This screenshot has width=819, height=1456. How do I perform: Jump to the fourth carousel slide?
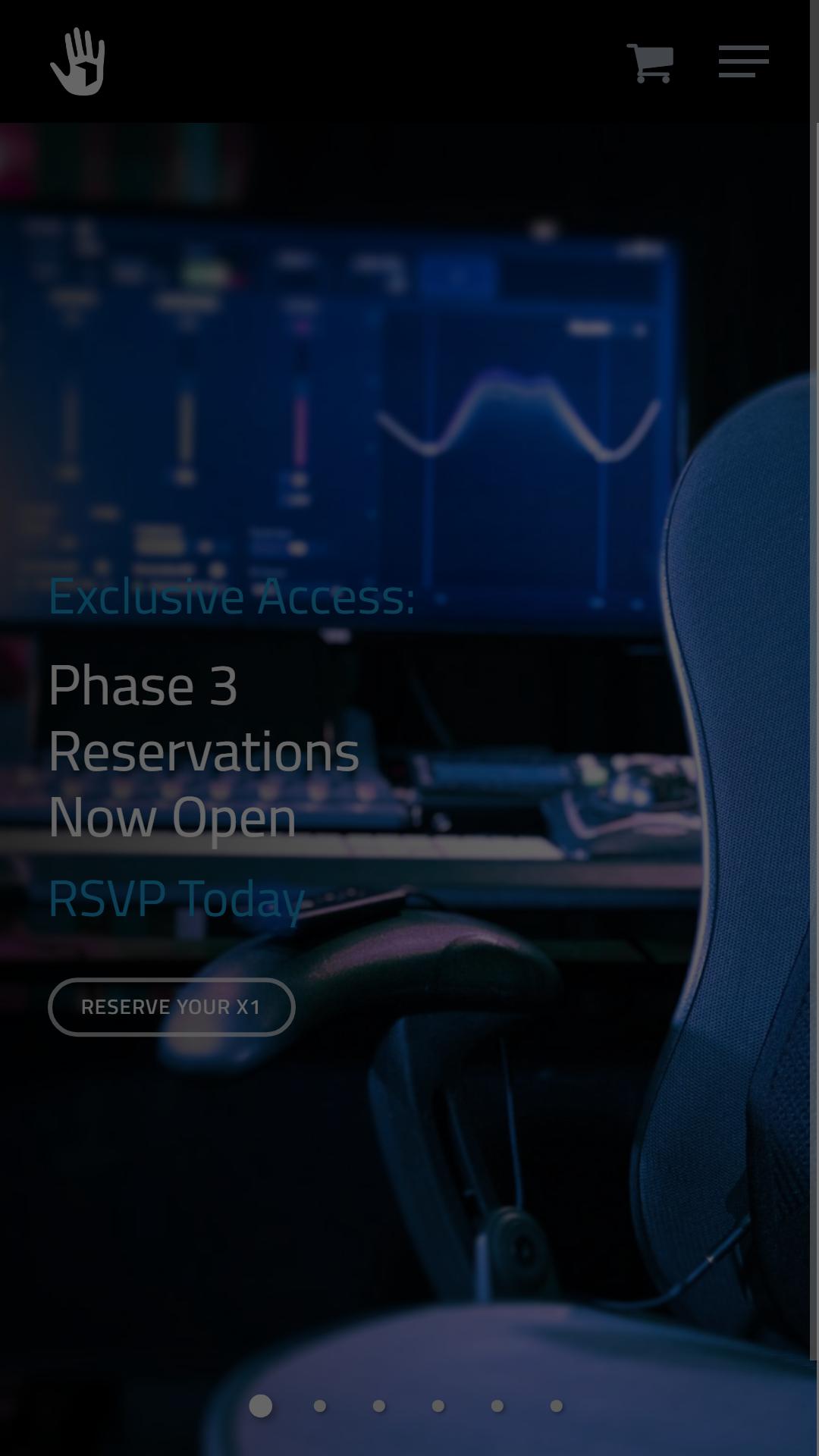438,1406
